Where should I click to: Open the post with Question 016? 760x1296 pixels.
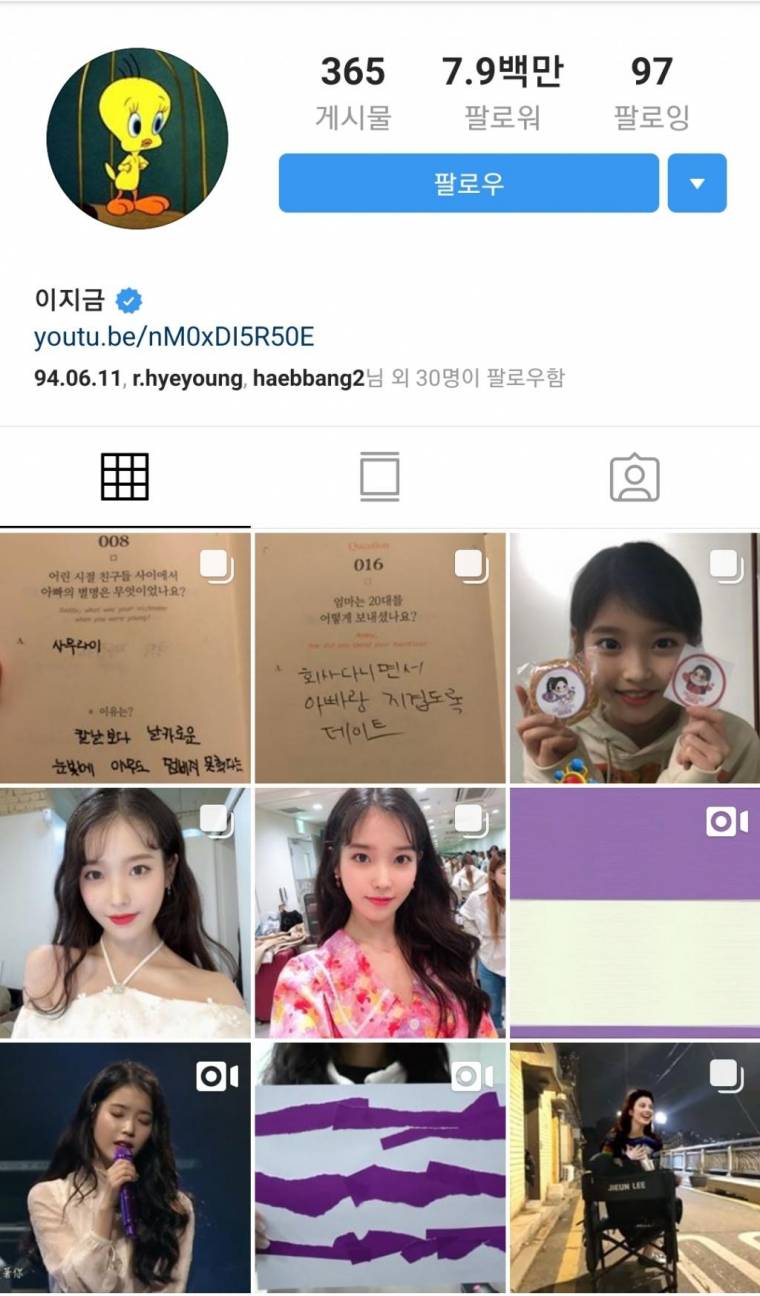coord(380,658)
